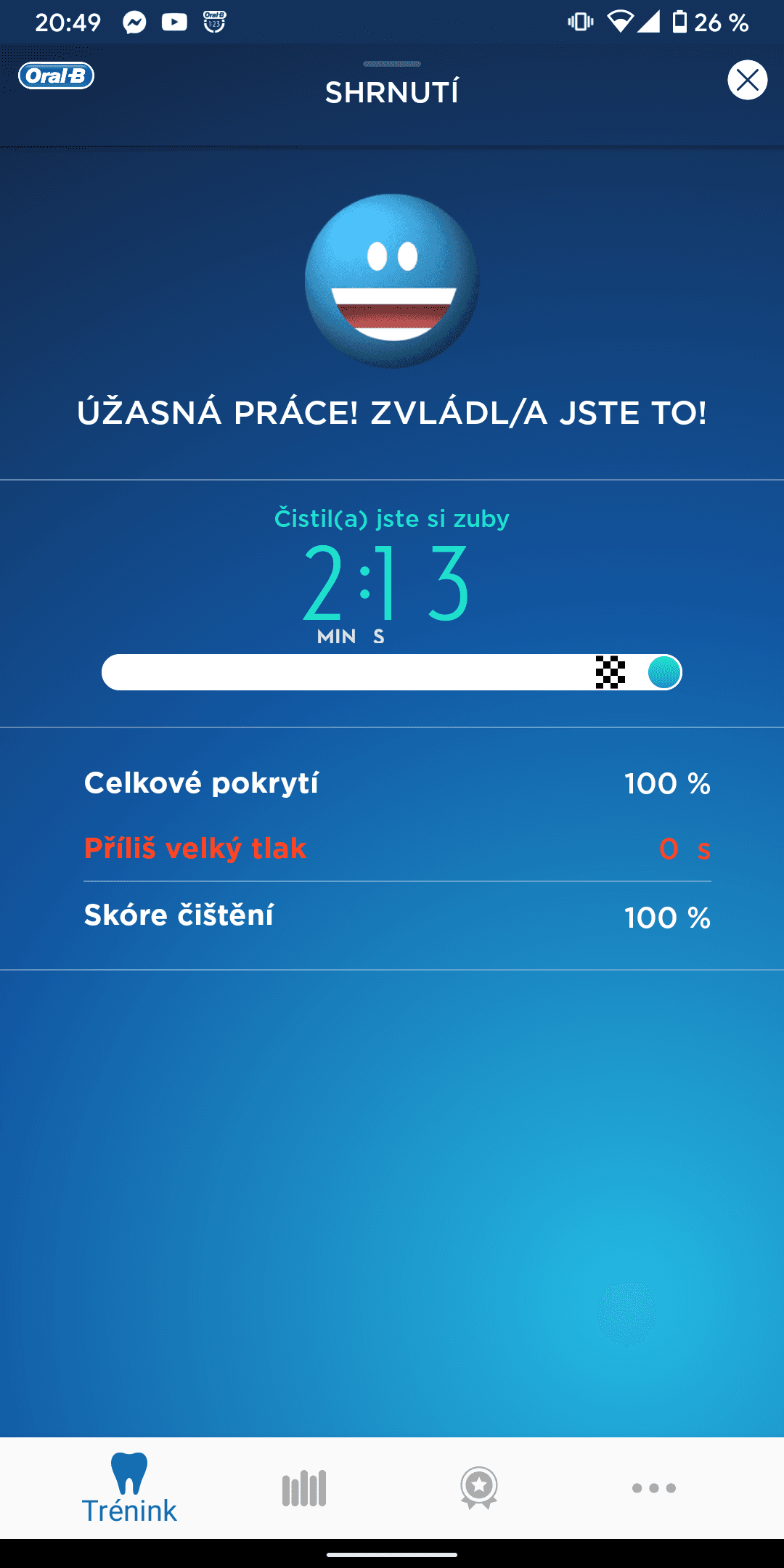Tap the Skóre čištění result
This screenshot has height=1568, width=784.
pyautogui.click(x=392, y=916)
